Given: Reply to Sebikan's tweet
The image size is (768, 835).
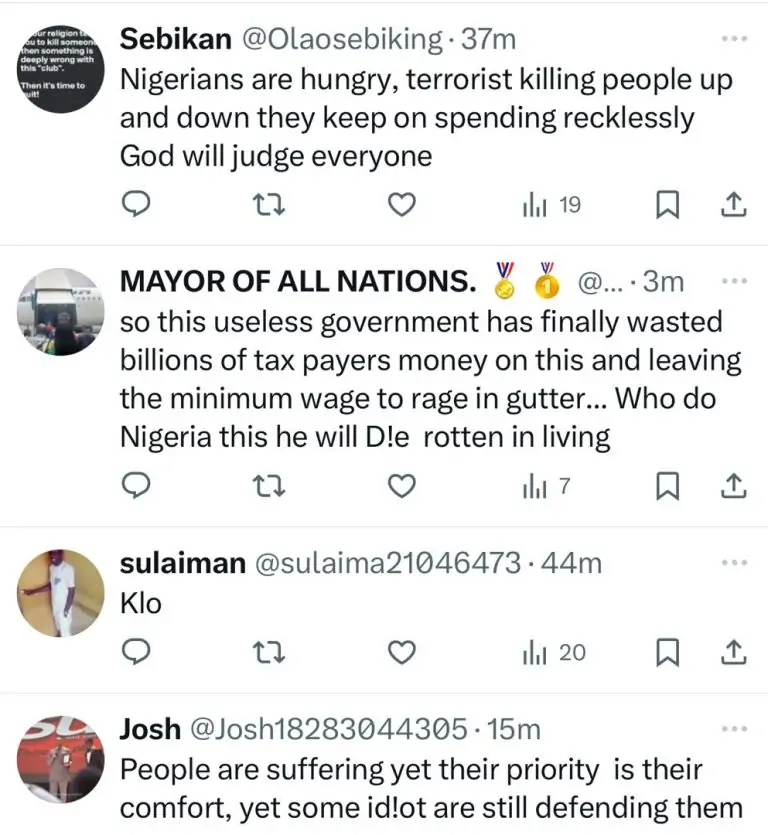Looking at the screenshot, I should pyautogui.click(x=135, y=205).
